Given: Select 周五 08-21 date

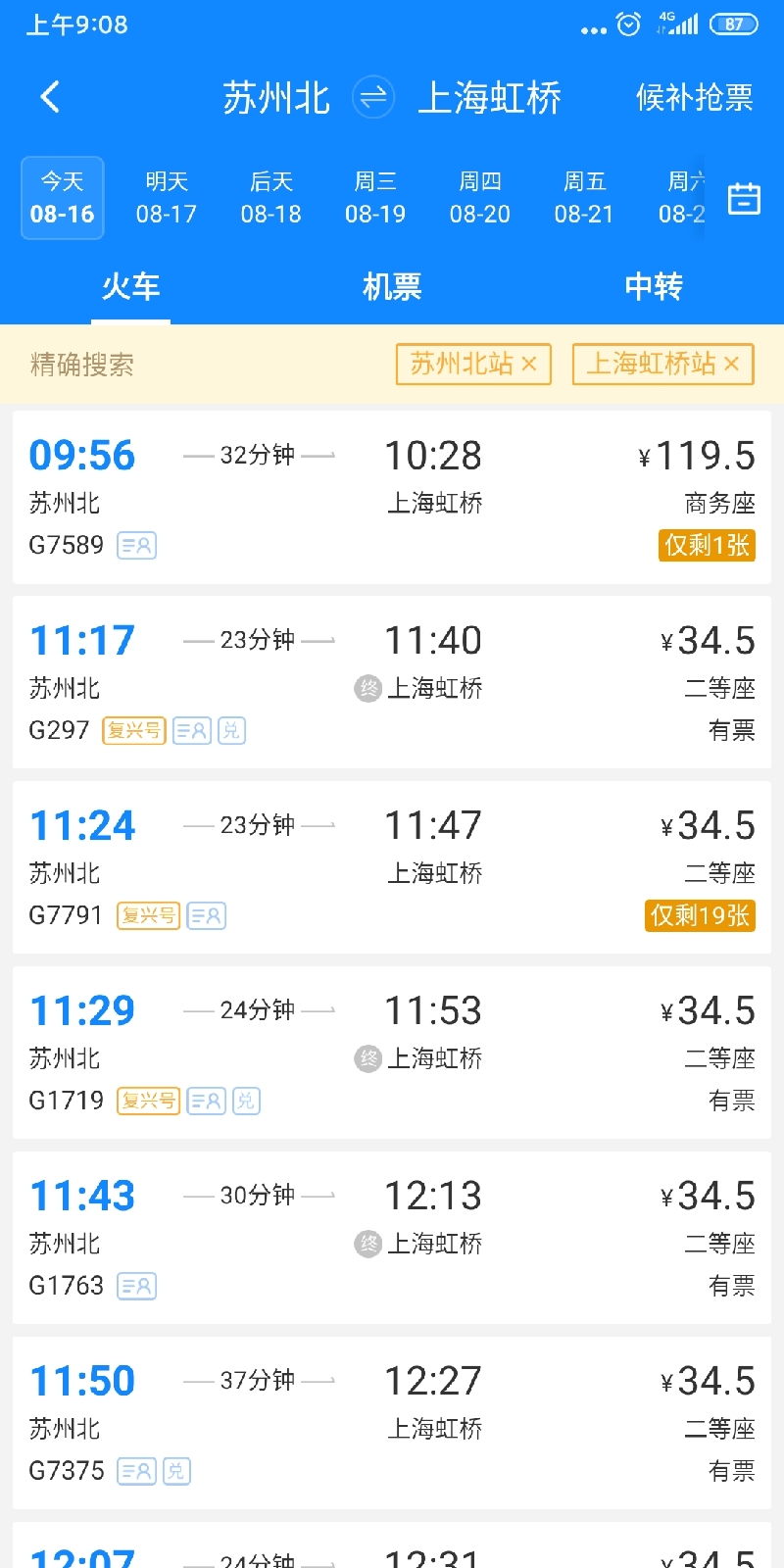Looking at the screenshot, I should (584, 198).
